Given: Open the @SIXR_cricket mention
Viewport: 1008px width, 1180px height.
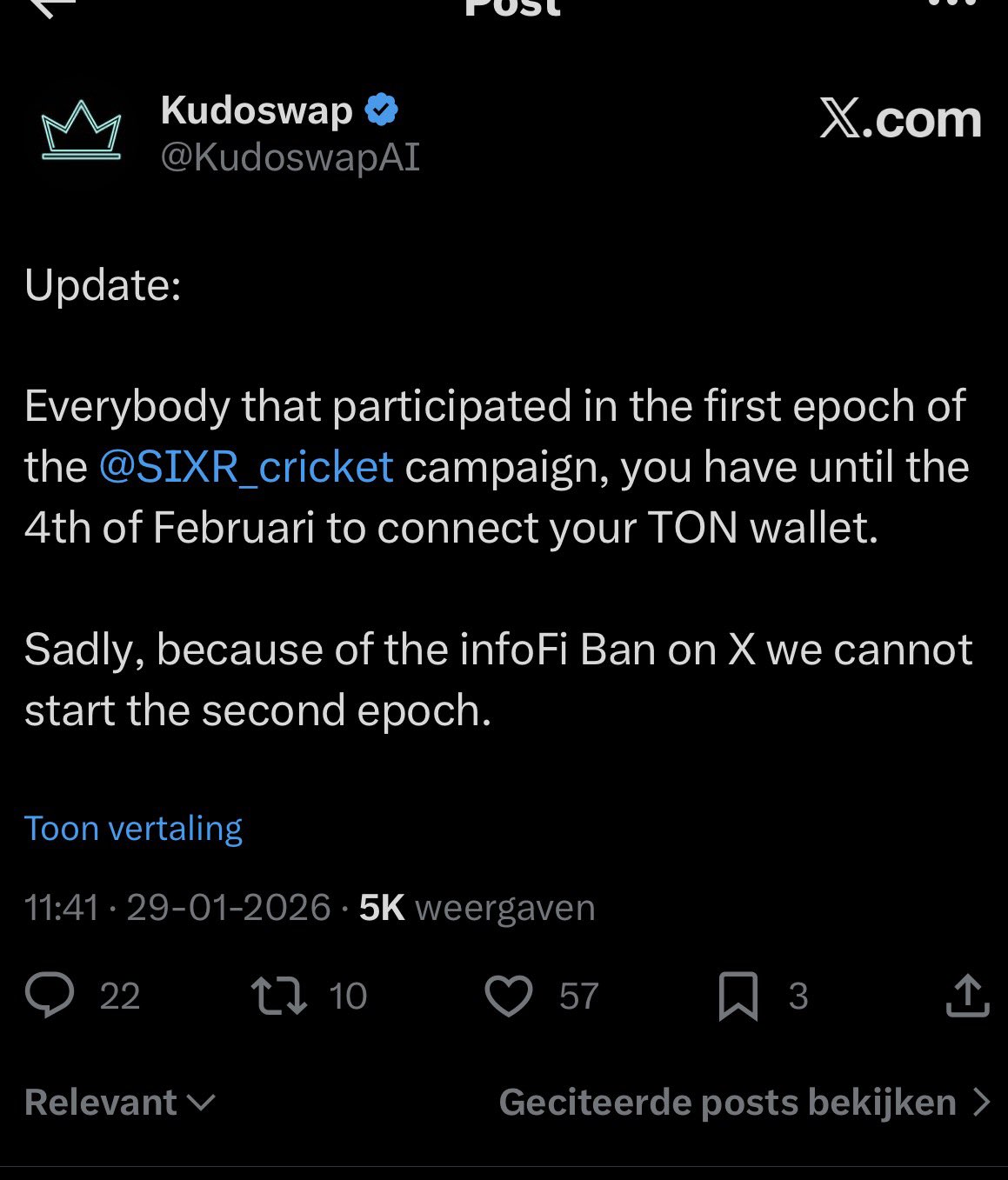Looking at the screenshot, I should (246, 467).
